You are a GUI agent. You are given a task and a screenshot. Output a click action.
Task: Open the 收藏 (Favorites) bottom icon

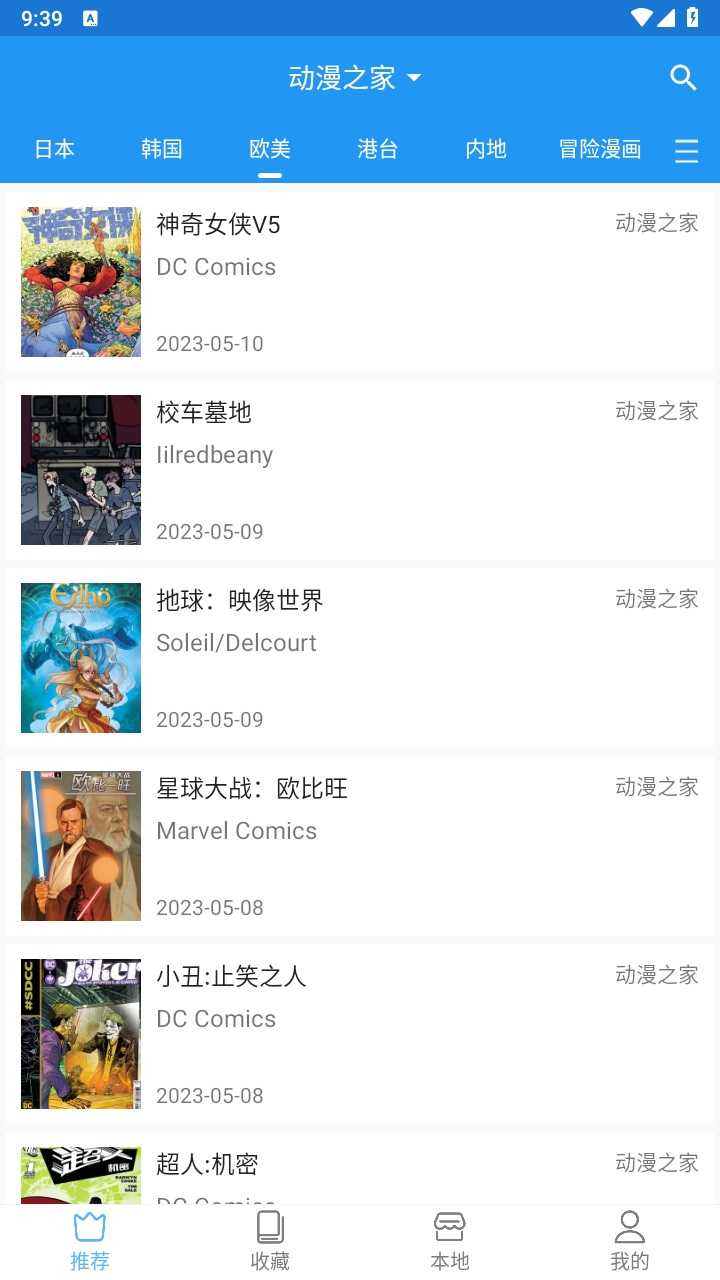click(270, 1227)
